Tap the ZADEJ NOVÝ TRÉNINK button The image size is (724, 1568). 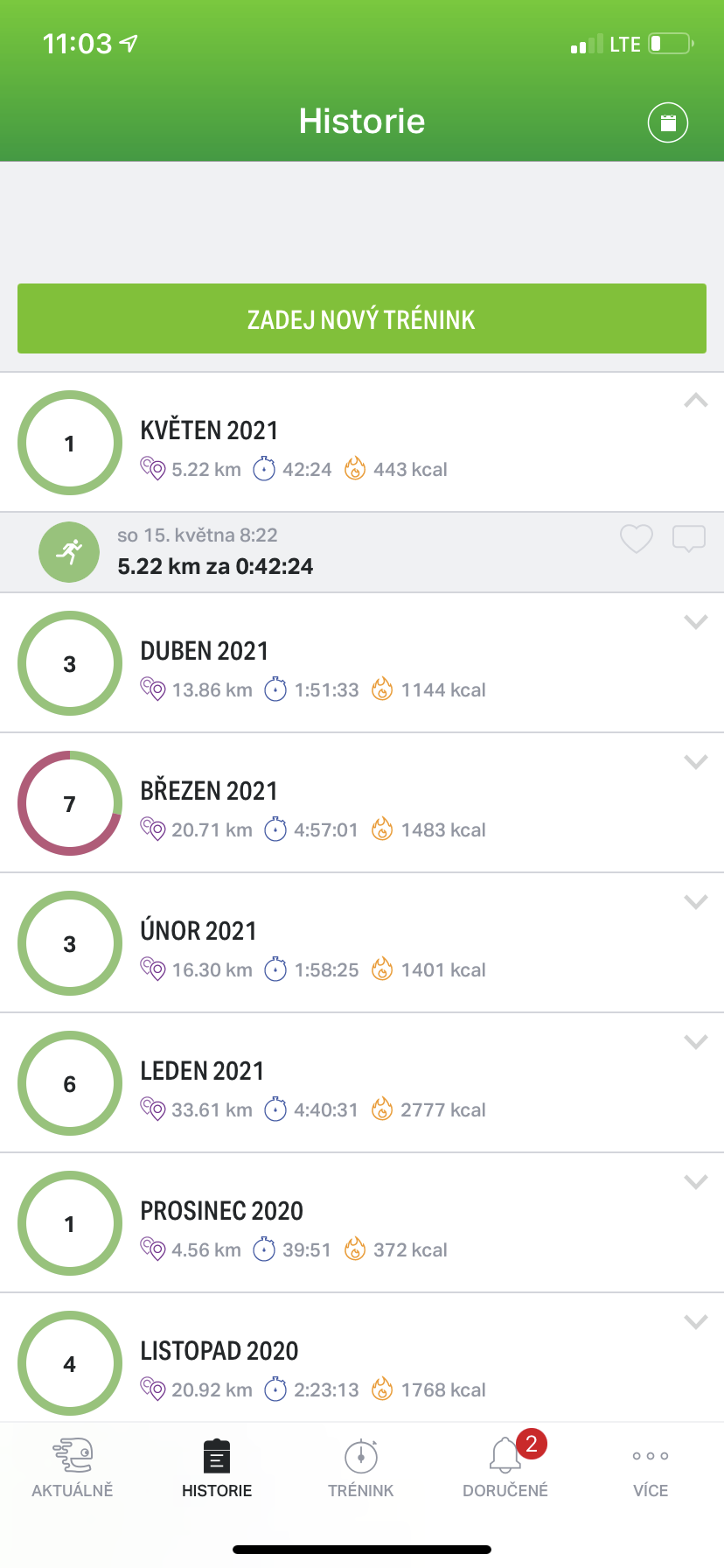tap(362, 318)
